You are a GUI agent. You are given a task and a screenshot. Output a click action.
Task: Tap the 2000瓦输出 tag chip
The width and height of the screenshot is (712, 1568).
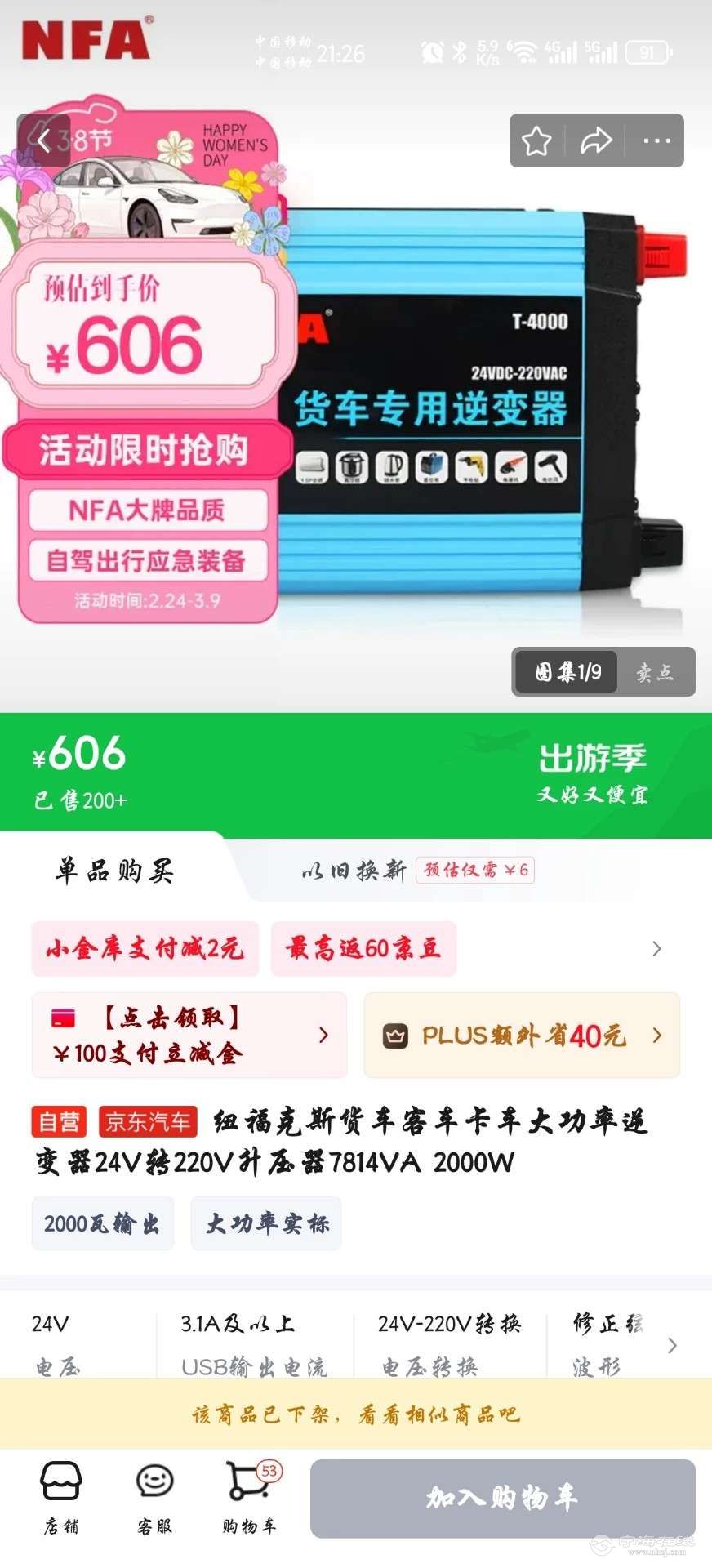102,1223
